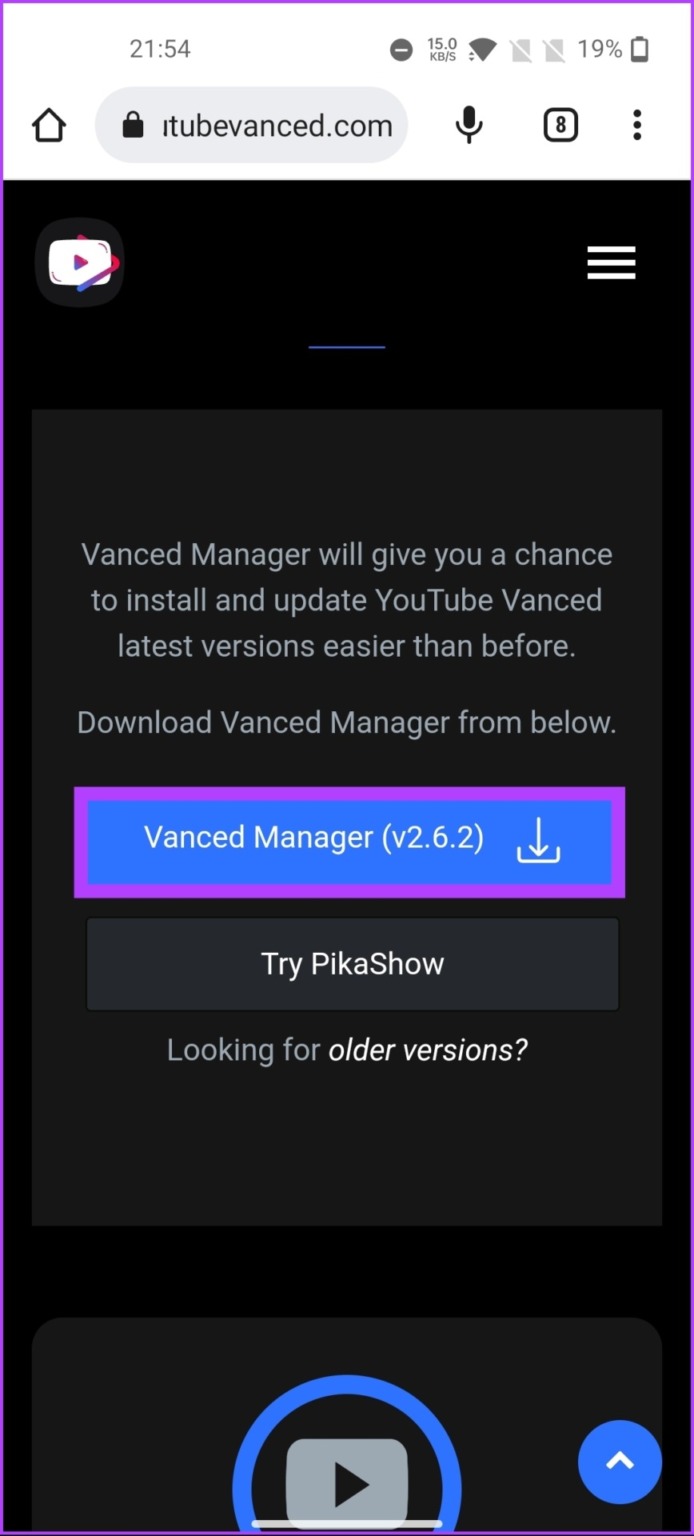
Task: Jump back to top with arrow button
Action: click(x=619, y=1462)
